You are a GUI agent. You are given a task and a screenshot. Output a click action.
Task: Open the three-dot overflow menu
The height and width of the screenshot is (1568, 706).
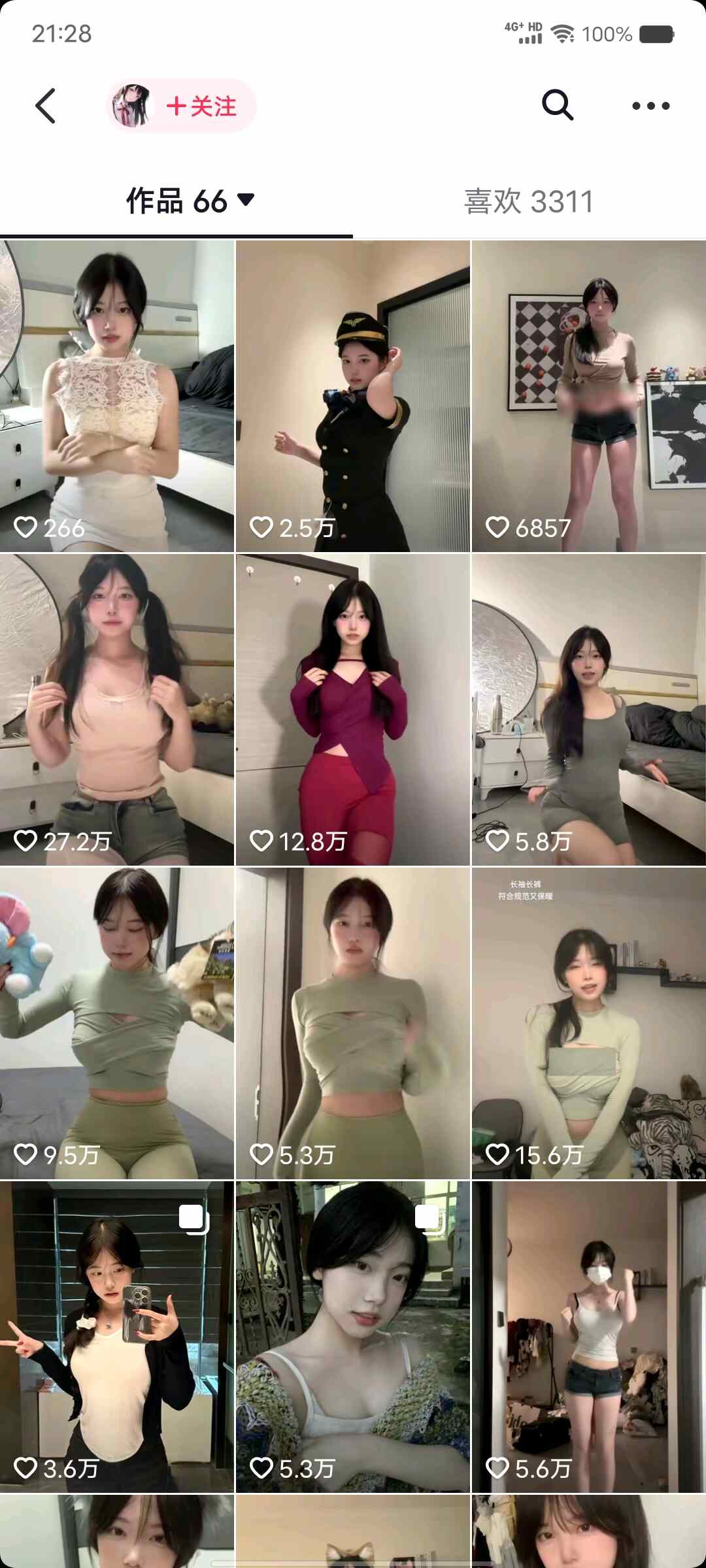pos(650,106)
